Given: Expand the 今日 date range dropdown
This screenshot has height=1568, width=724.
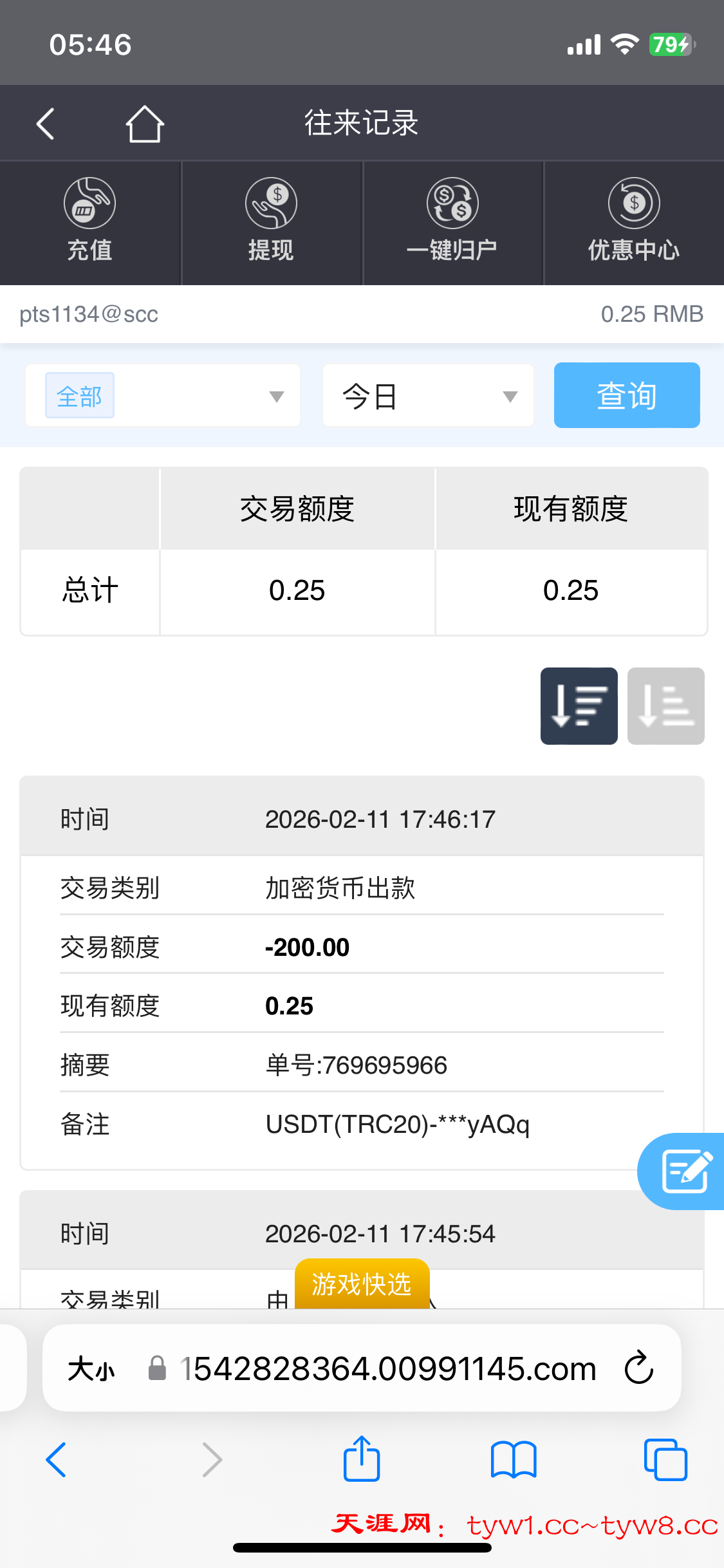Looking at the screenshot, I should pos(428,396).
